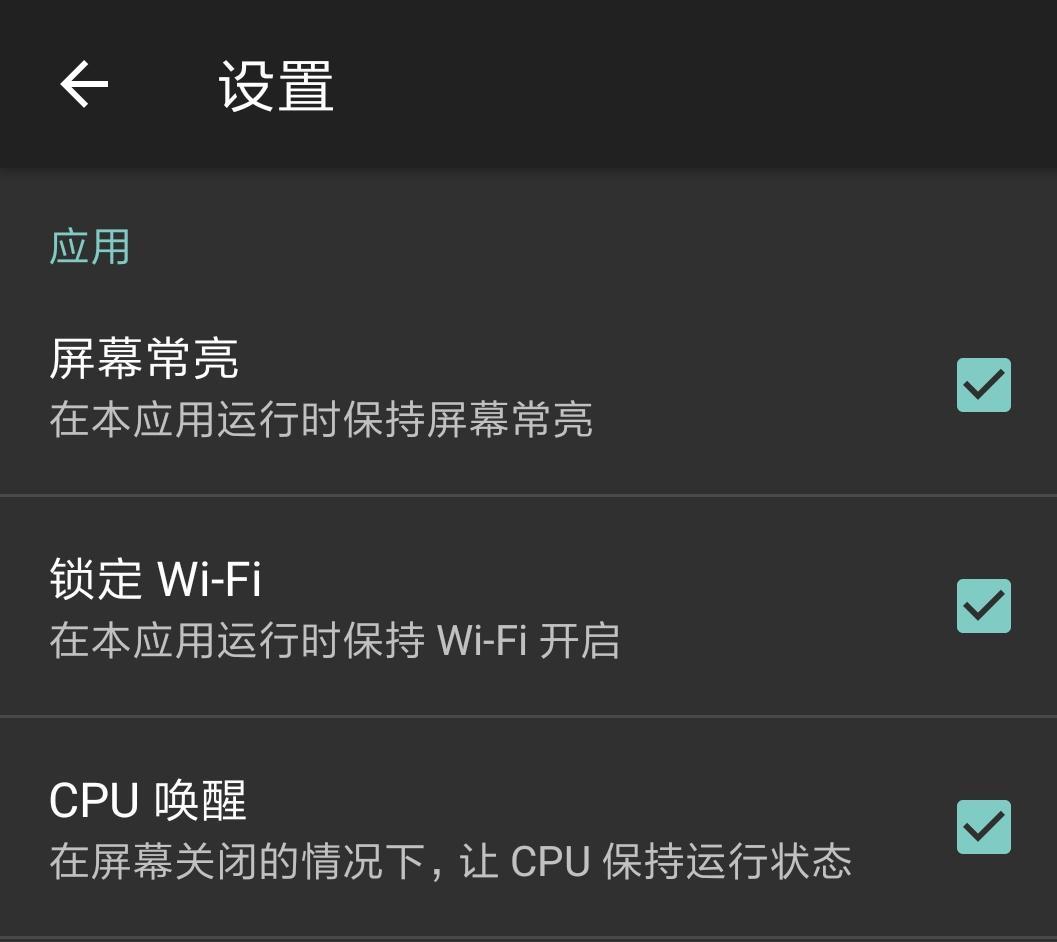Disable the 锁定 Wi-Fi checkbox
Screen dimensions: 1057x942
pos(983,606)
